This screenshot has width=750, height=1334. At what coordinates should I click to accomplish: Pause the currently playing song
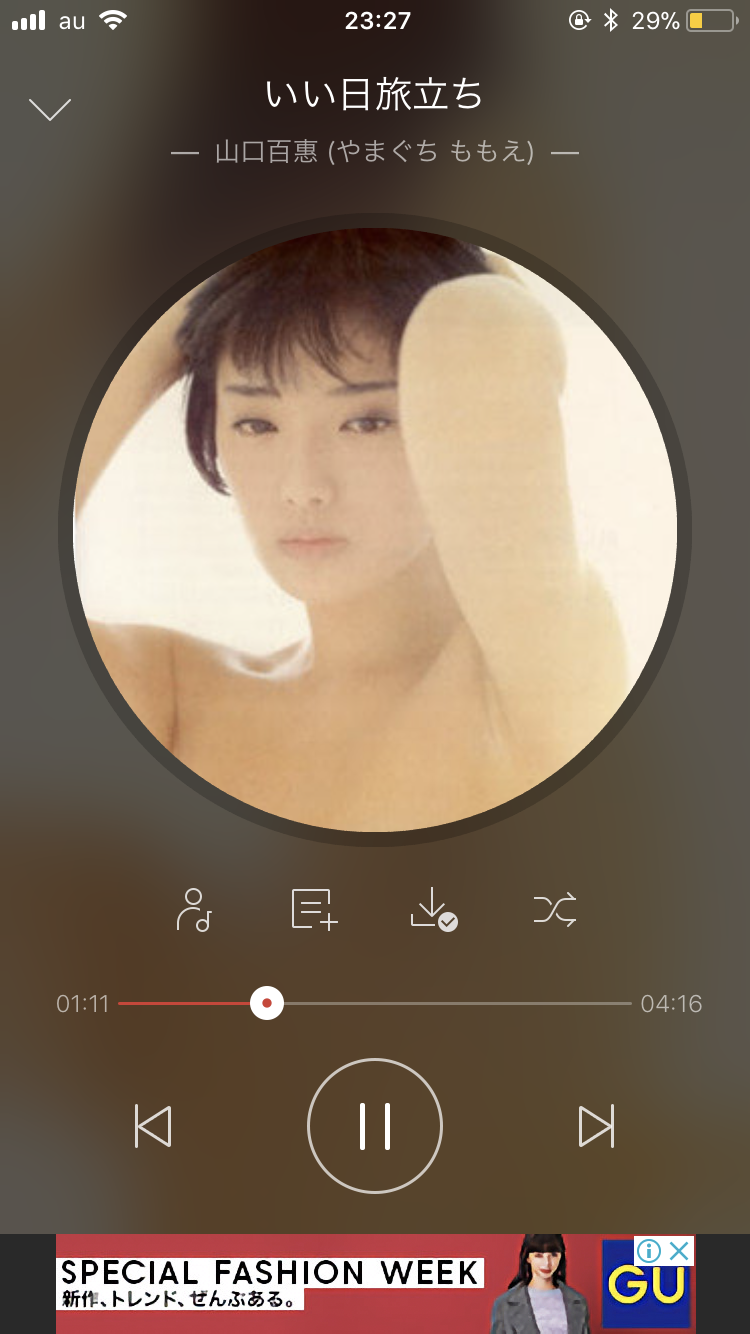pos(375,1126)
